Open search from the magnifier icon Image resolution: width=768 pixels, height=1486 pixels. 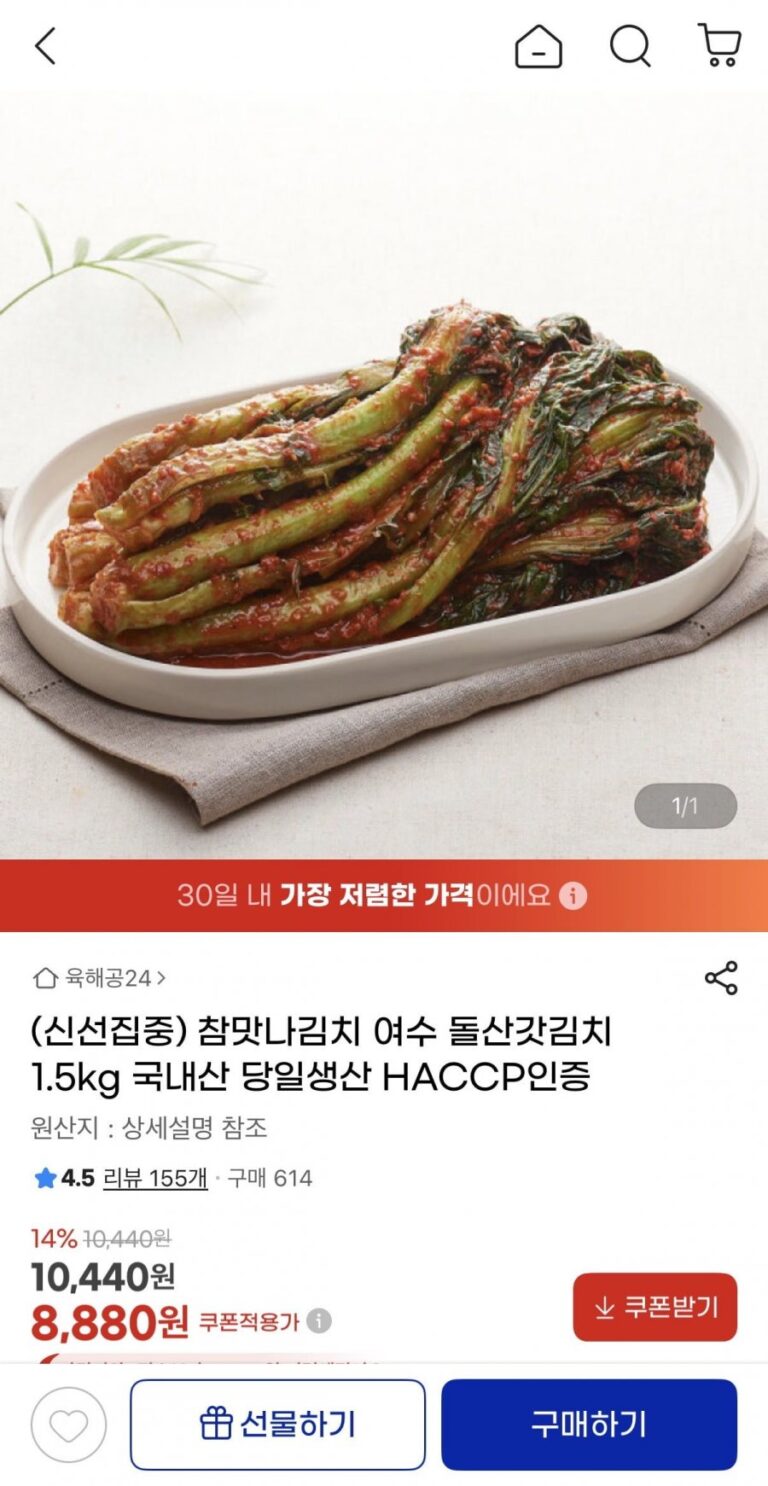(x=630, y=46)
